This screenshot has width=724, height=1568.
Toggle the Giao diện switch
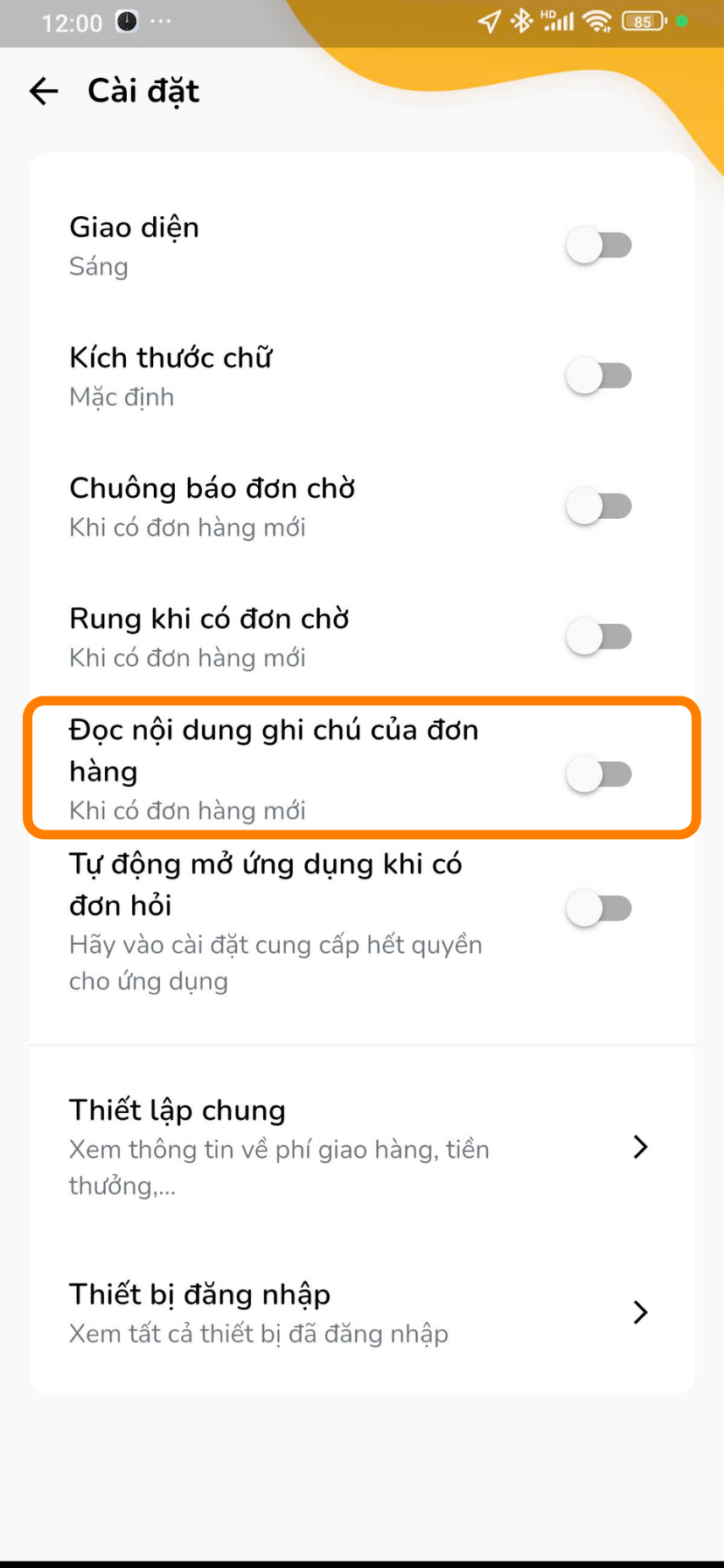click(x=599, y=246)
